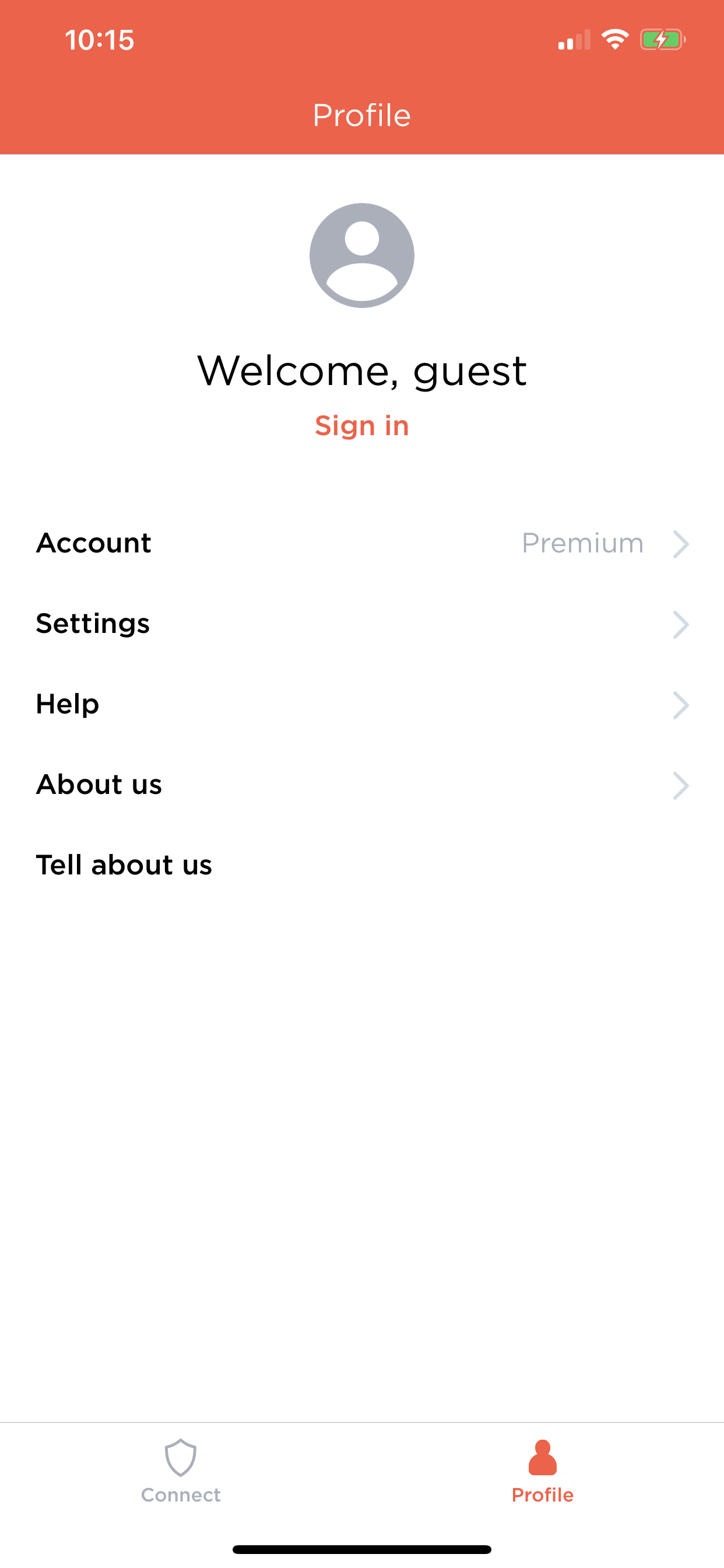View the About us page
The image size is (724, 1568).
click(362, 785)
